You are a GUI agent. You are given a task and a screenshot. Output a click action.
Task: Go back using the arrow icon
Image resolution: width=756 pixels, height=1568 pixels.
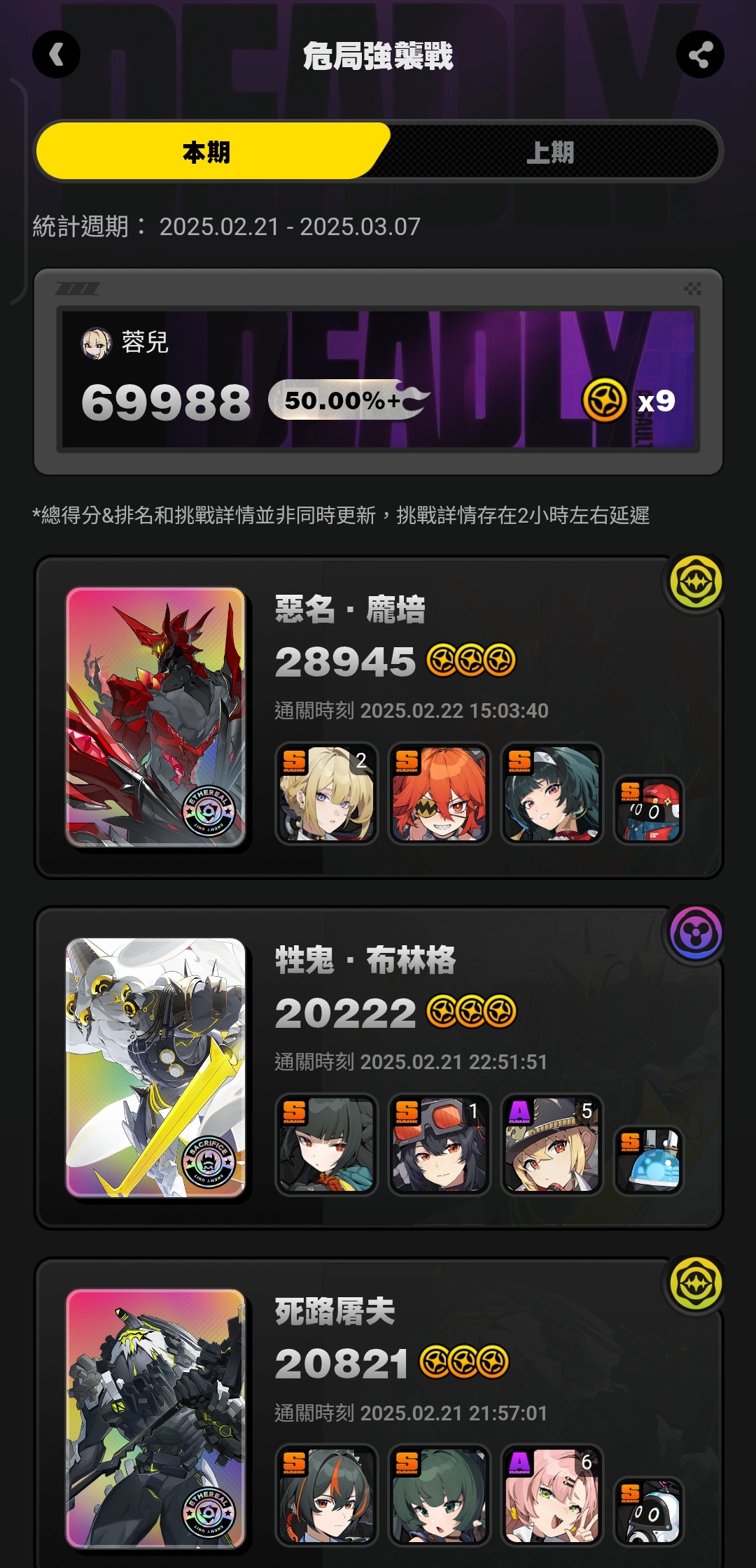tap(56, 55)
